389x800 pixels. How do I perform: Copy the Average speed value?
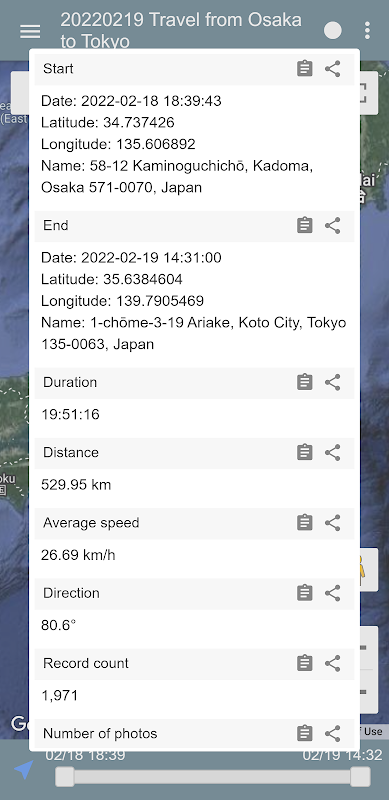tap(305, 523)
